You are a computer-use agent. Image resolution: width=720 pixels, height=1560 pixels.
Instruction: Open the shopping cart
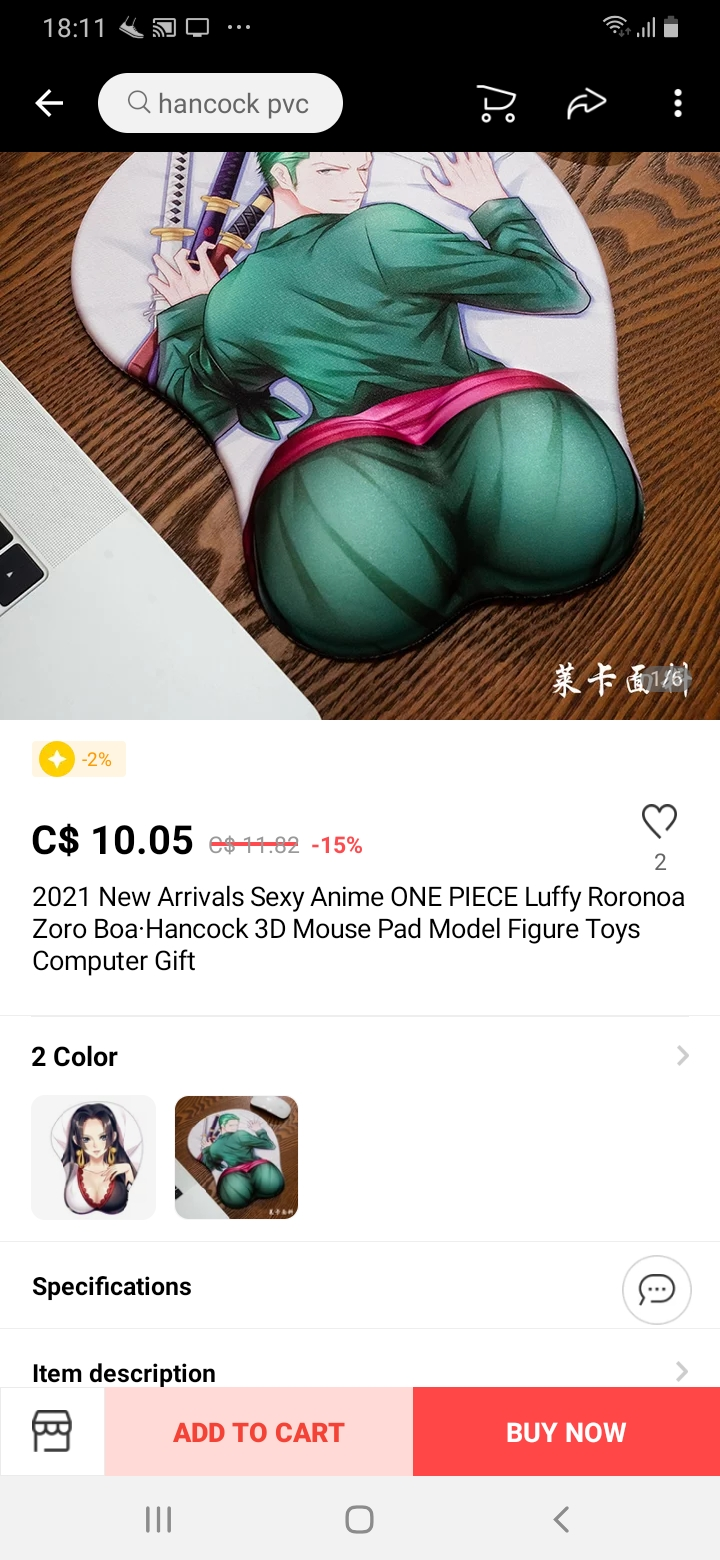pyautogui.click(x=497, y=102)
